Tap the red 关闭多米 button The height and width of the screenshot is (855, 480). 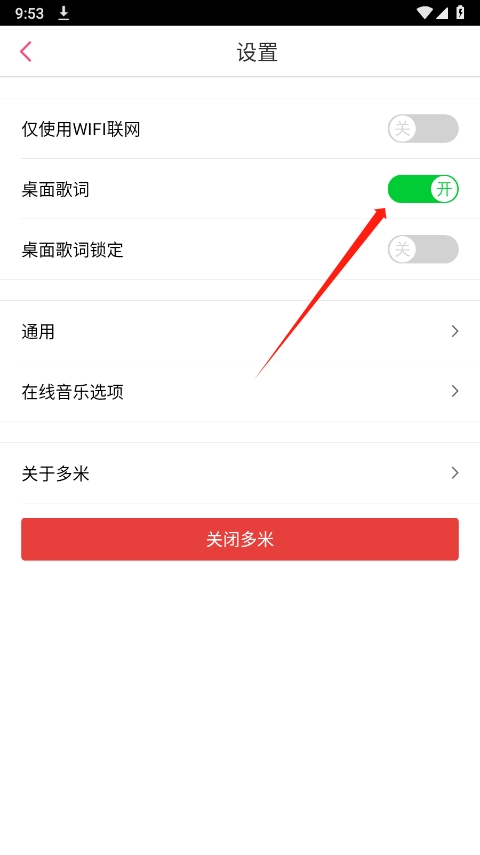click(x=240, y=539)
